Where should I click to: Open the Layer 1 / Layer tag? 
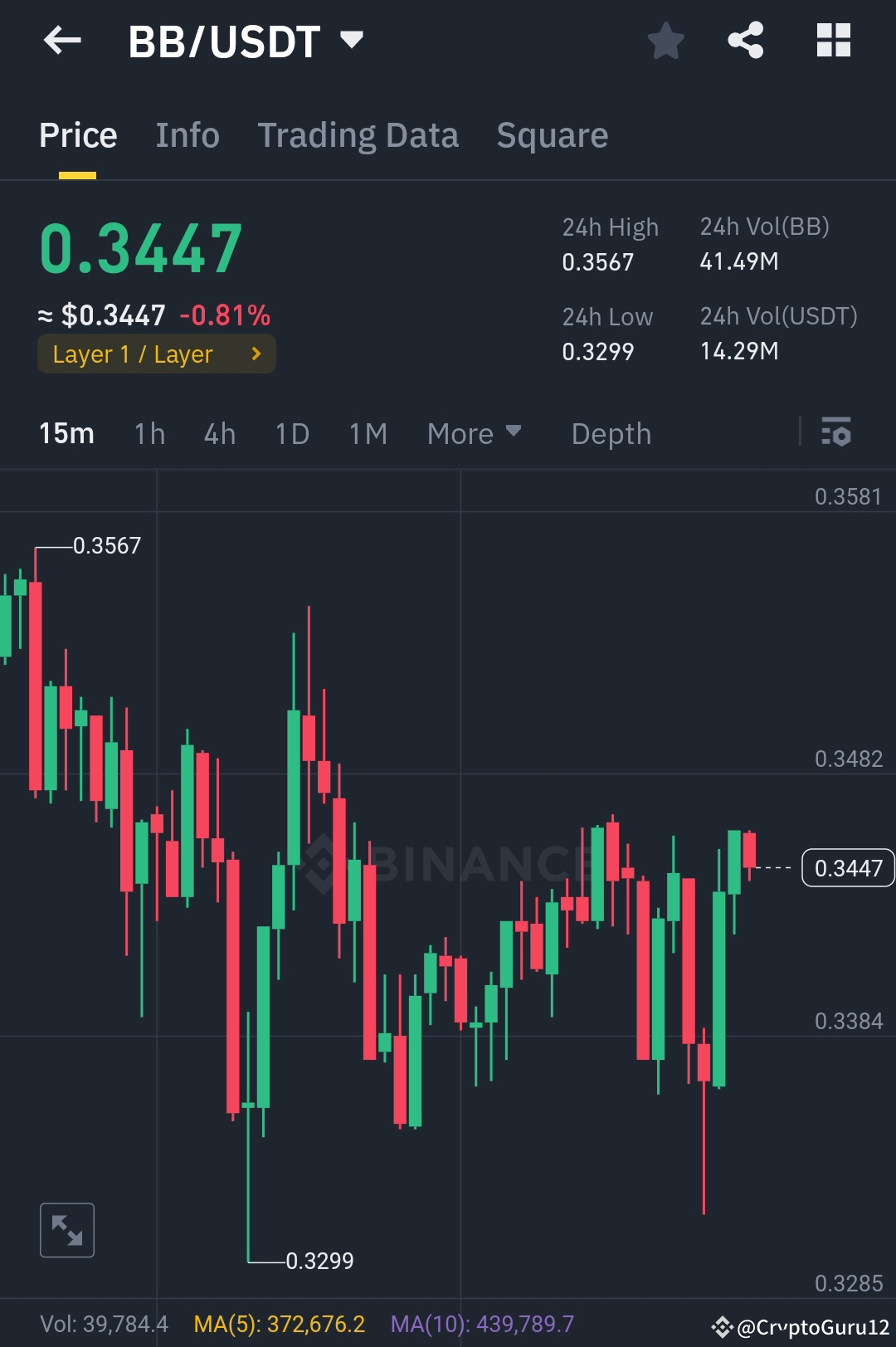(x=156, y=354)
